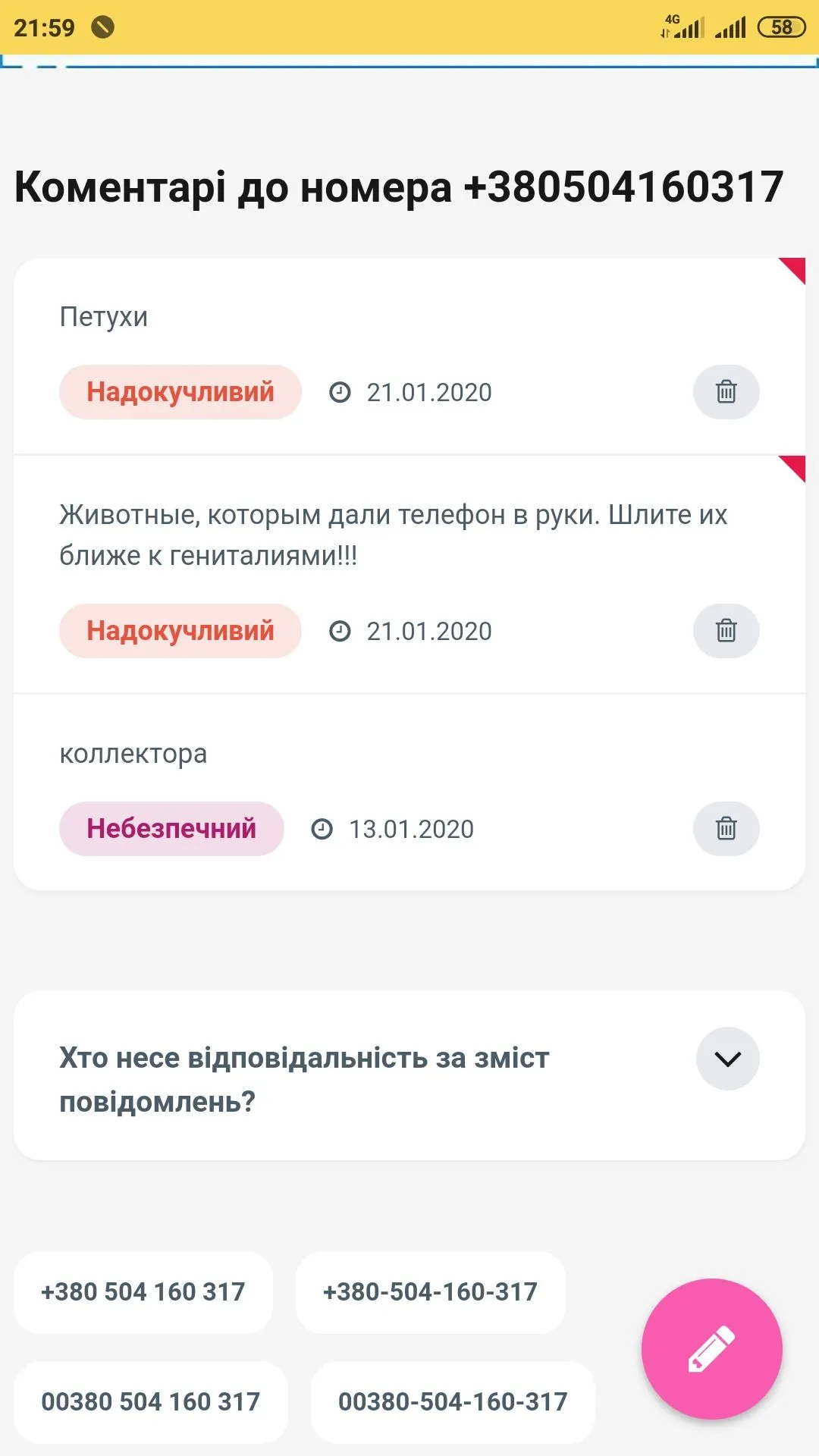Open number format +380-504-160-317
The image size is (819, 1456).
tap(430, 1291)
